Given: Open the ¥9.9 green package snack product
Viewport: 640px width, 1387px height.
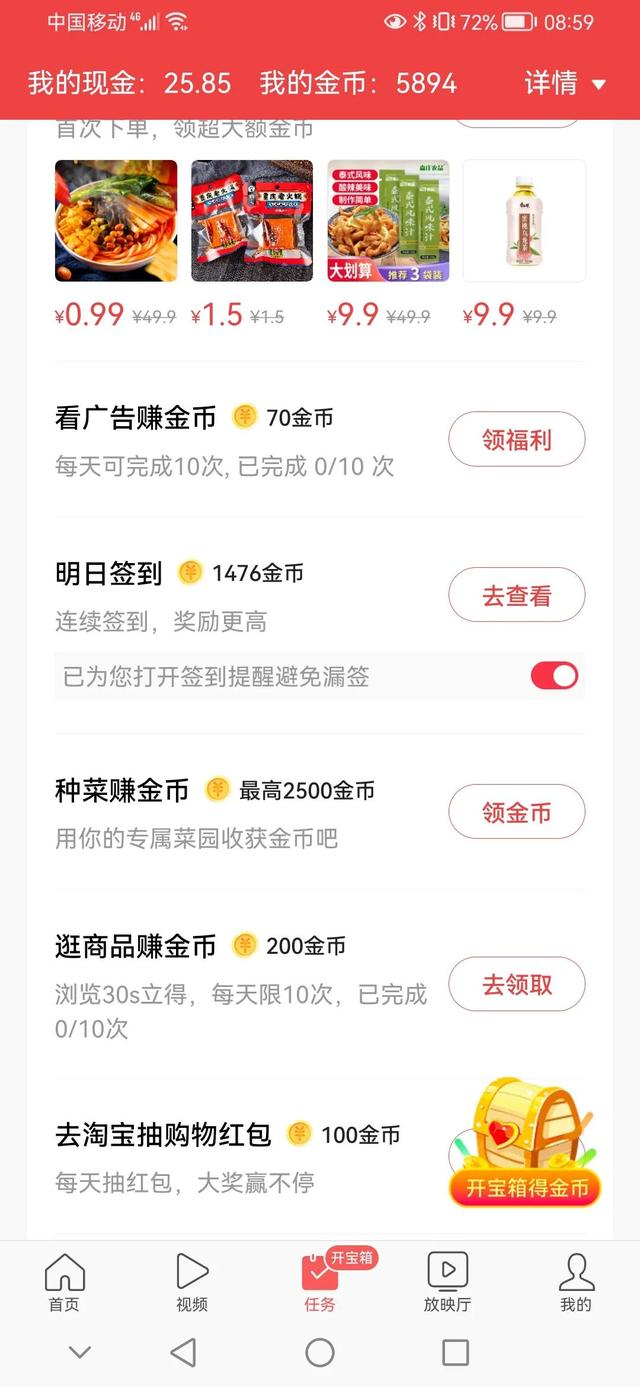Looking at the screenshot, I should (x=388, y=221).
